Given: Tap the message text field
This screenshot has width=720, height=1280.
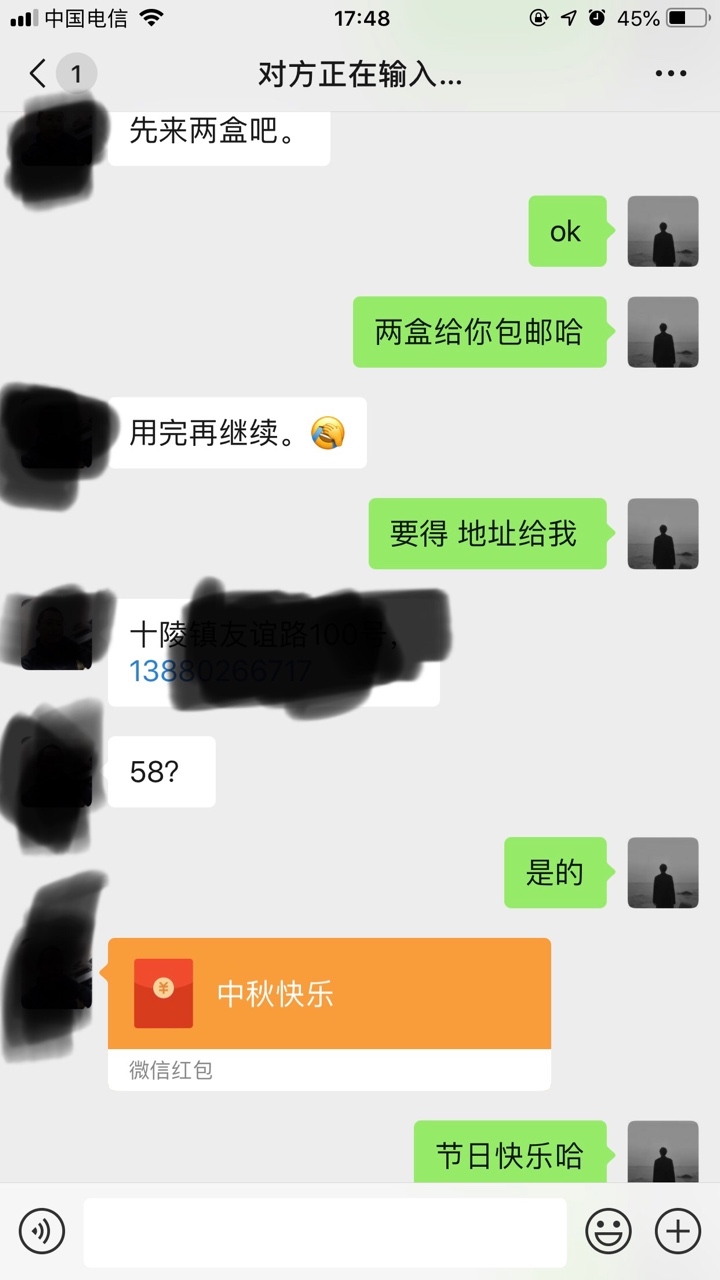Looking at the screenshot, I should [324, 1232].
